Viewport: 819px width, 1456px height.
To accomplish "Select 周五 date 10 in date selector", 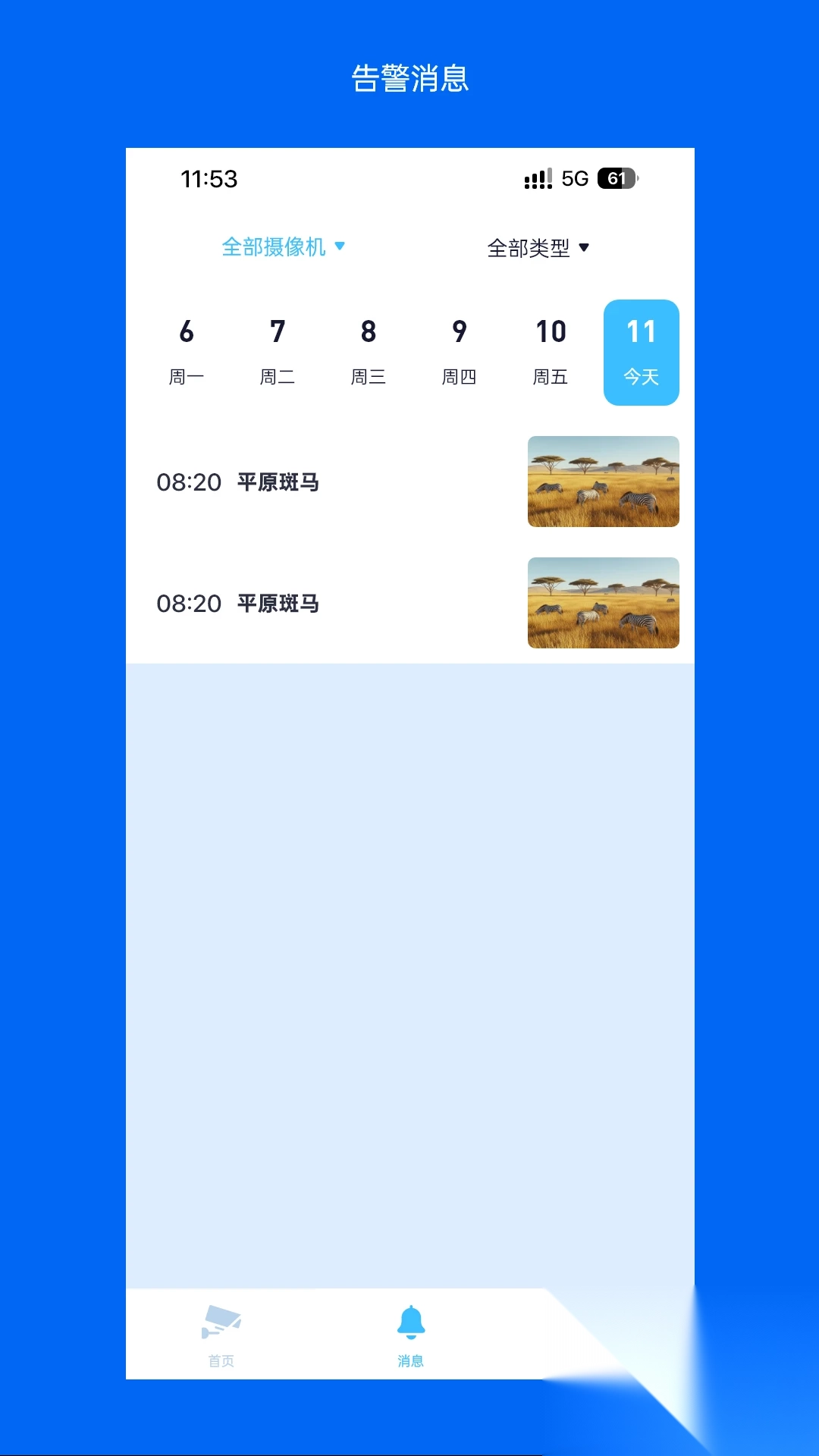I will tap(551, 350).
